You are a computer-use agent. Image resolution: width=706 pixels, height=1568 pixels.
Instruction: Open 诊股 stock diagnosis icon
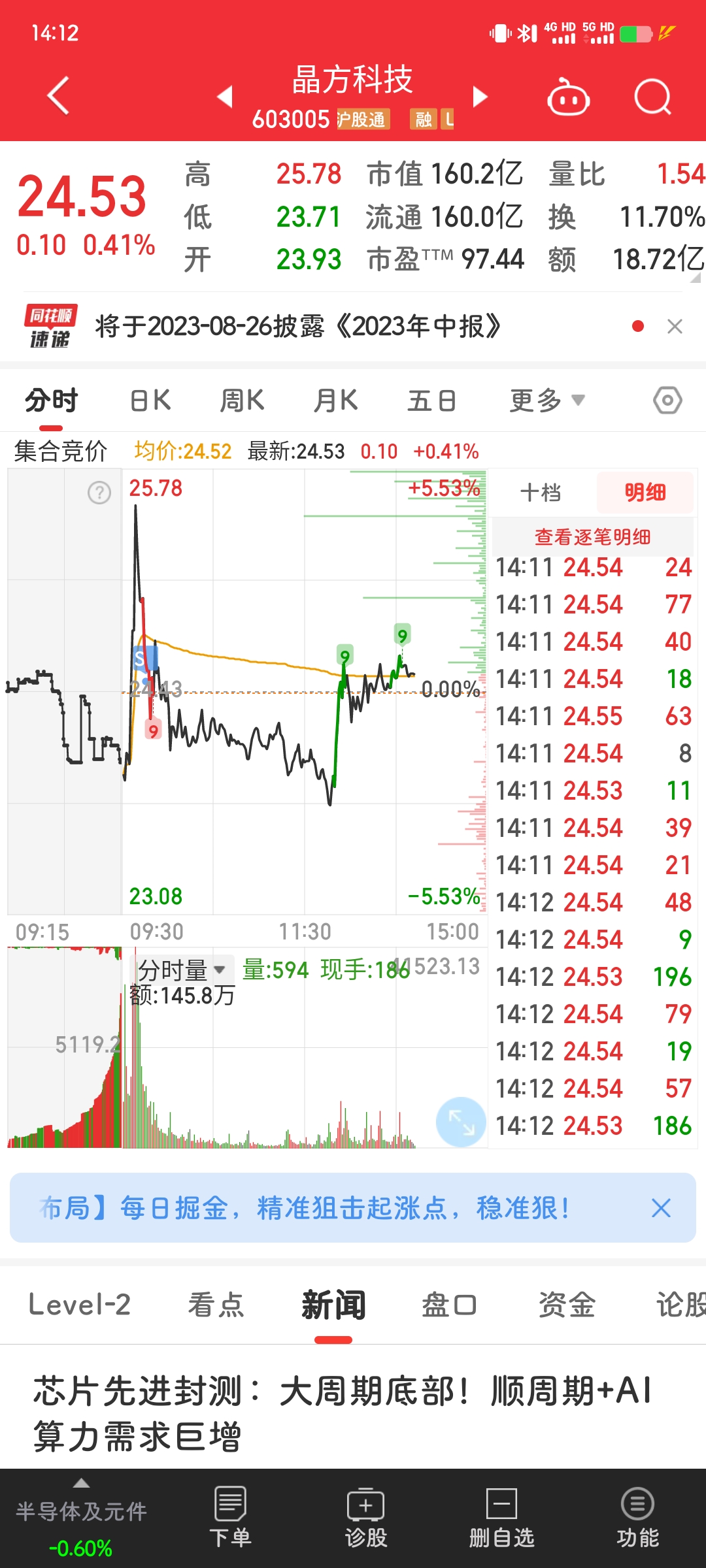pyautogui.click(x=366, y=1509)
